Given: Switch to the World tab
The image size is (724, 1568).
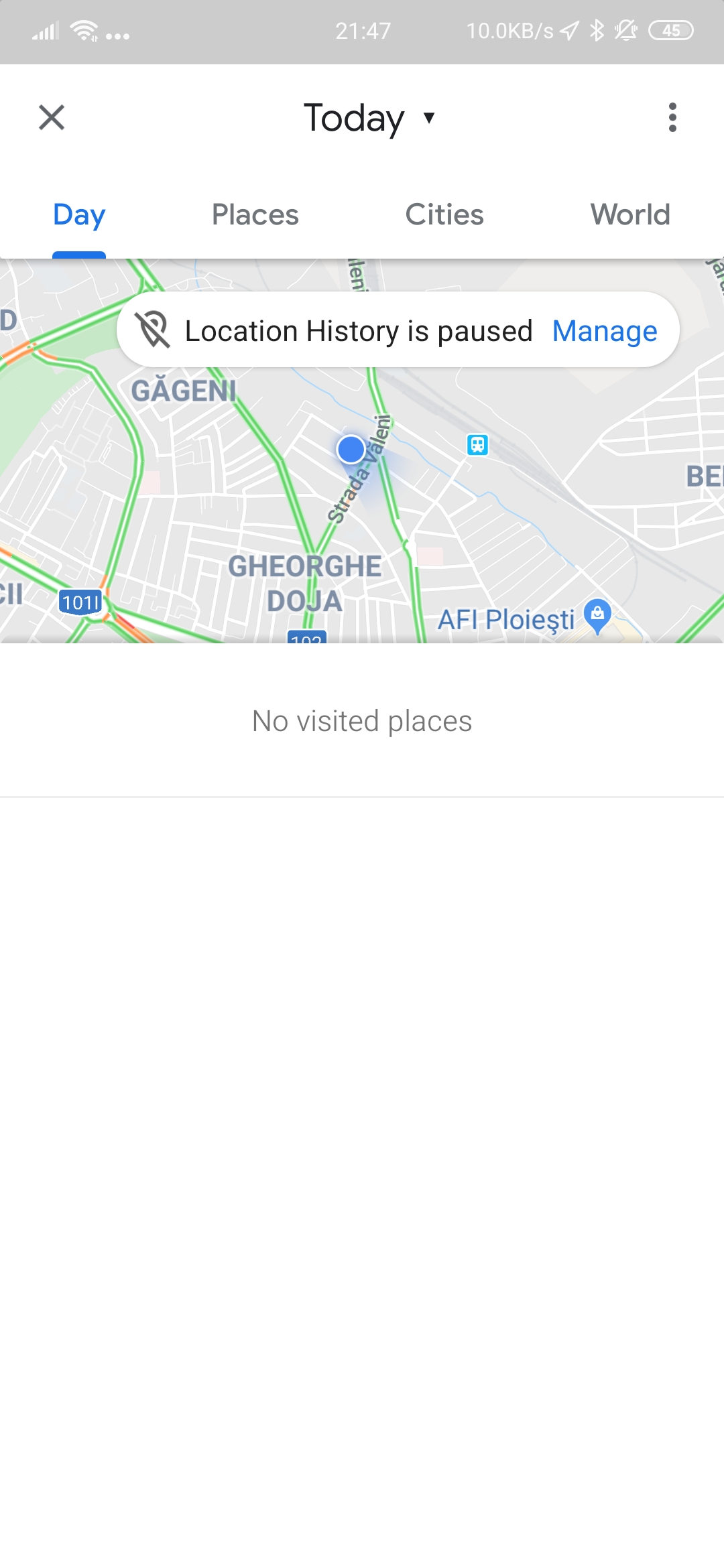Looking at the screenshot, I should 629,215.
